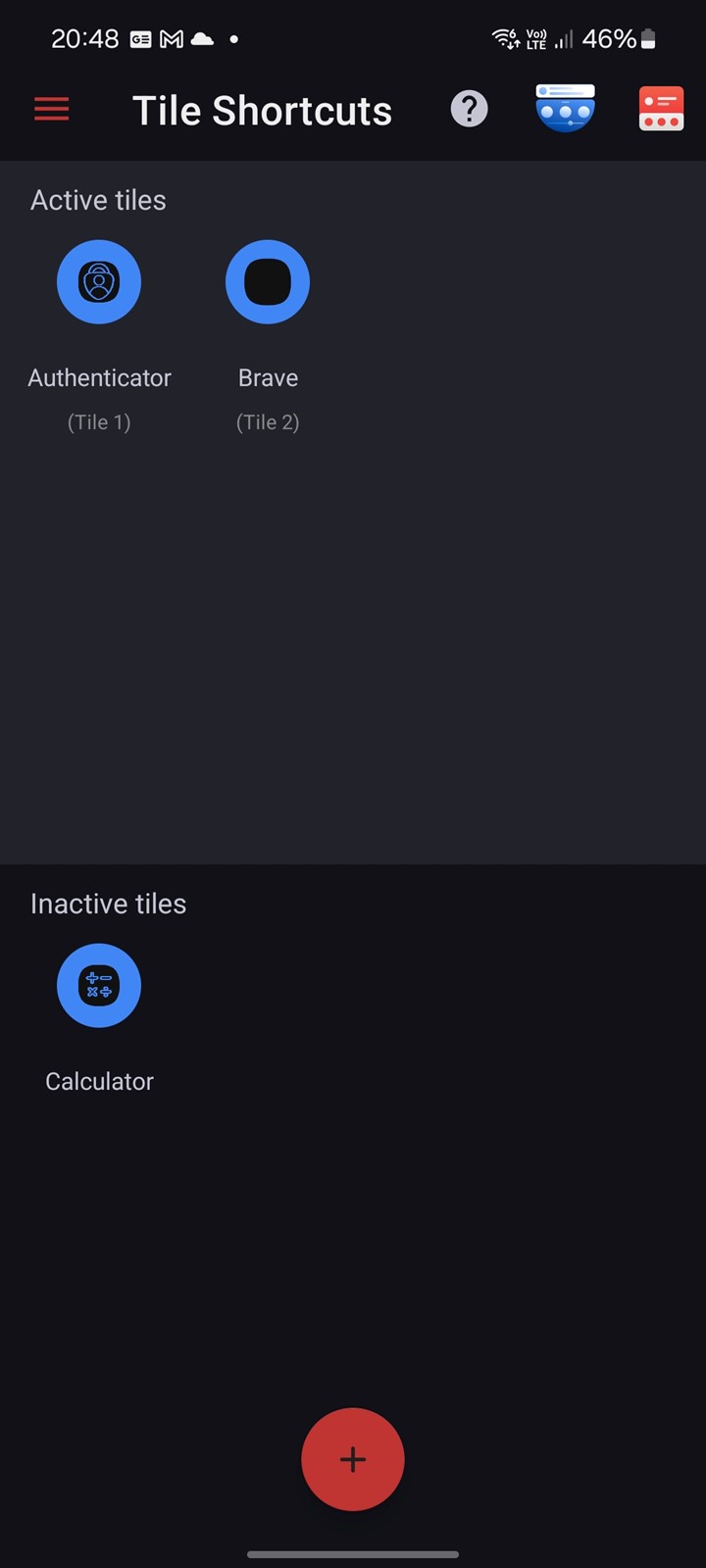
Task: Tap the blue tiles panel icon
Action: (565, 108)
